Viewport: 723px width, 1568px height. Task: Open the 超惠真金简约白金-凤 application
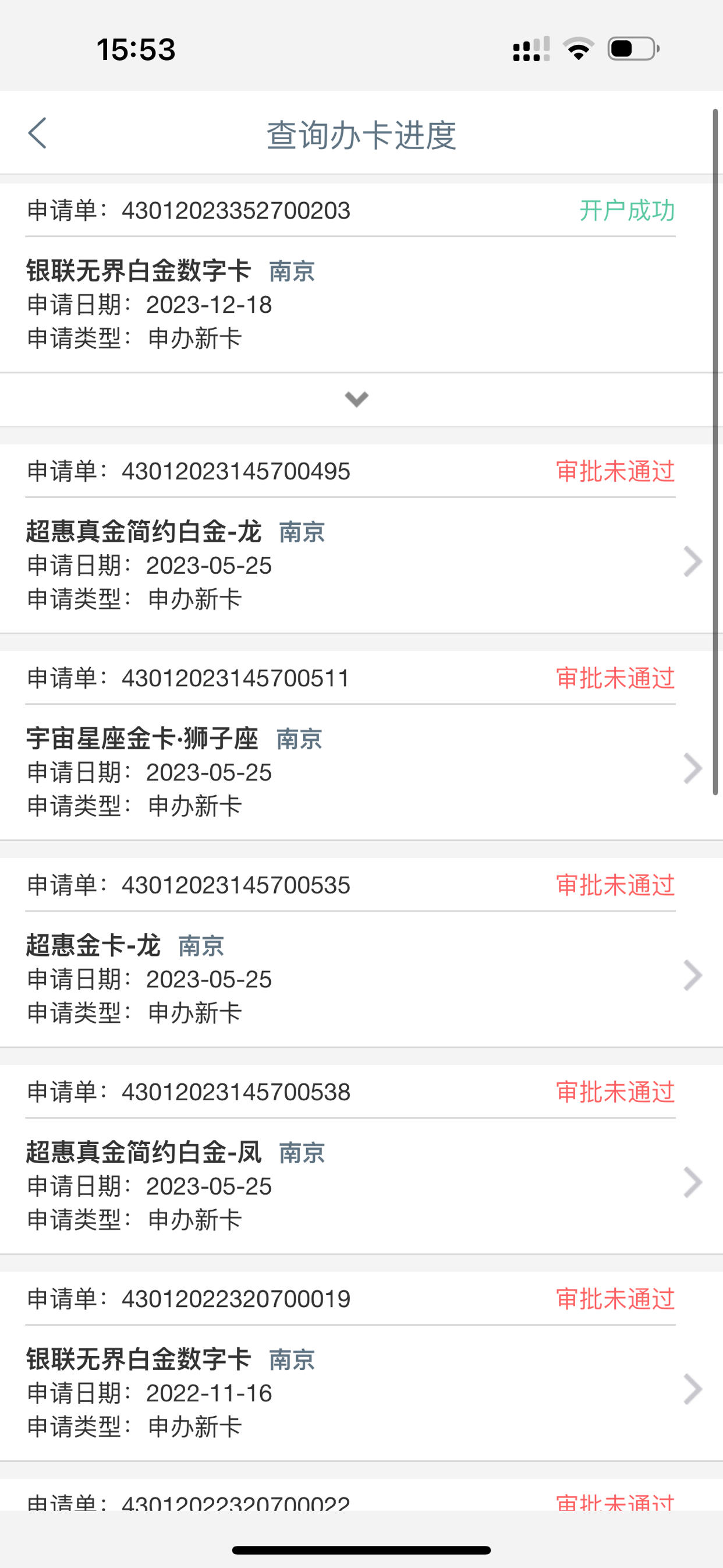point(361,1160)
